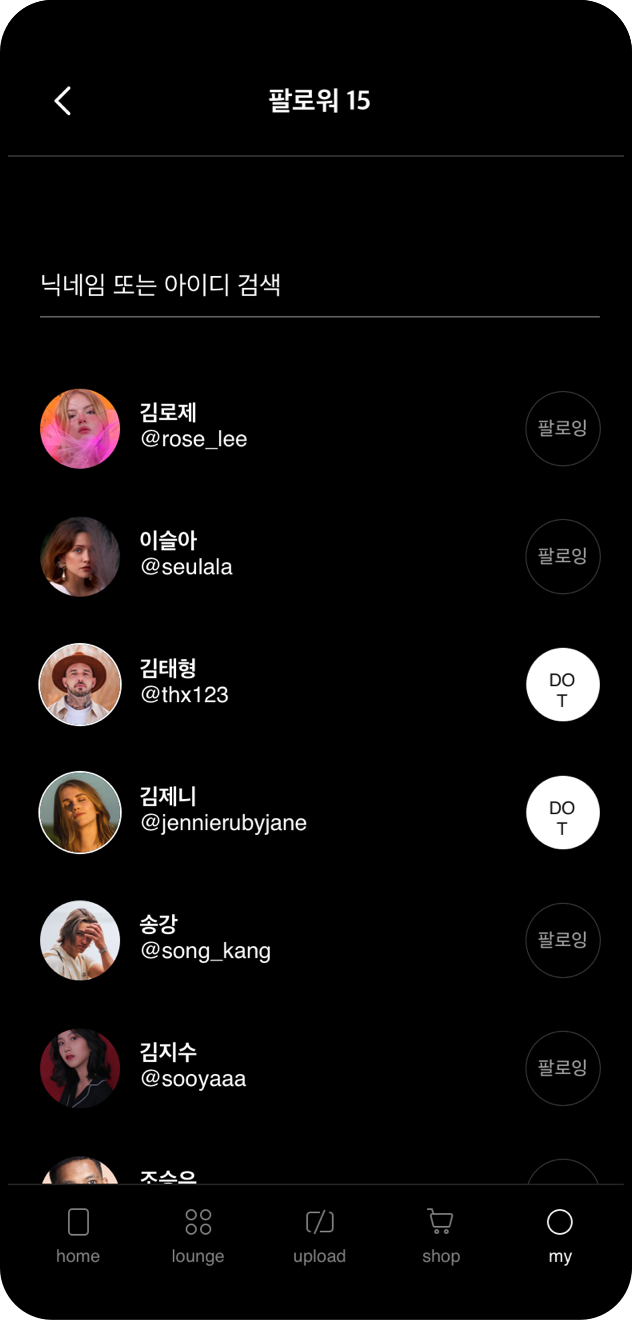
Task: Tap the nickname or ID search field
Action: [x=318, y=285]
